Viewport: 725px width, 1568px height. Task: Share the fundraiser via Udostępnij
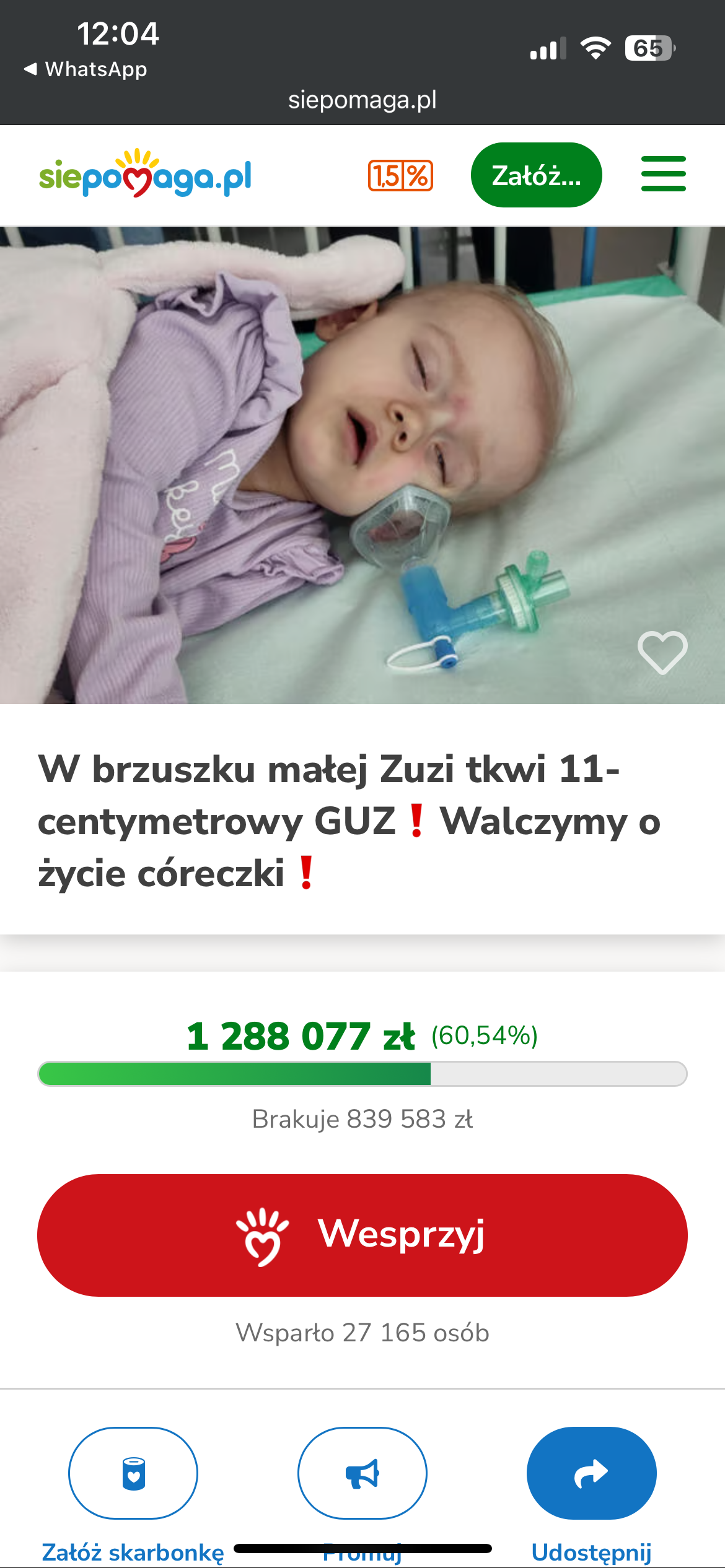[x=591, y=1473]
